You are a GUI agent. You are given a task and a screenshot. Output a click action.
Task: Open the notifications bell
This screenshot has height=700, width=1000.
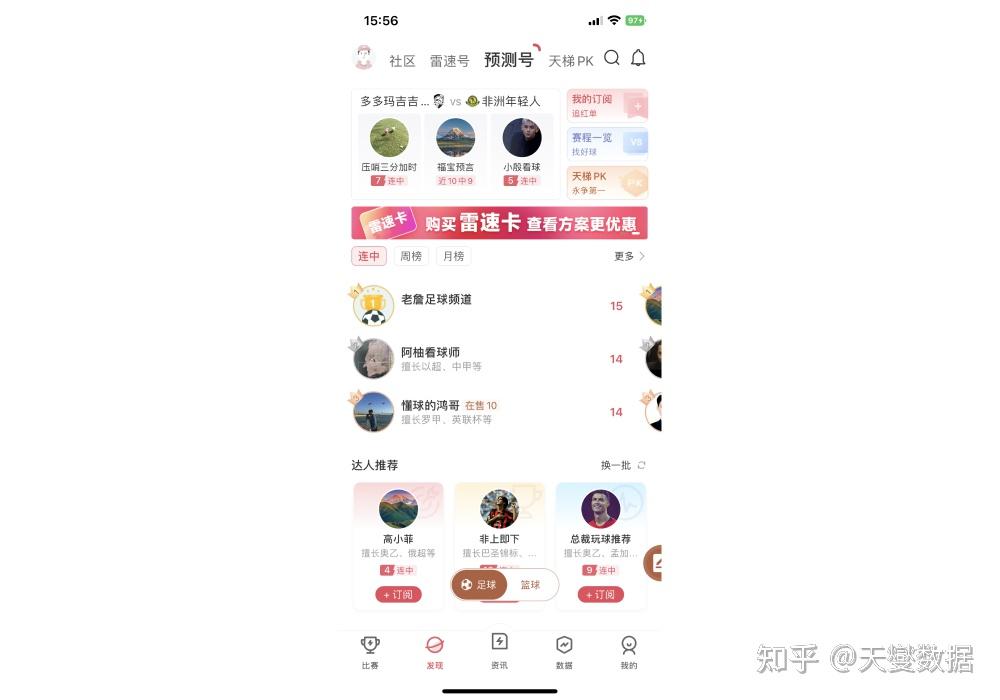tap(638, 59)
